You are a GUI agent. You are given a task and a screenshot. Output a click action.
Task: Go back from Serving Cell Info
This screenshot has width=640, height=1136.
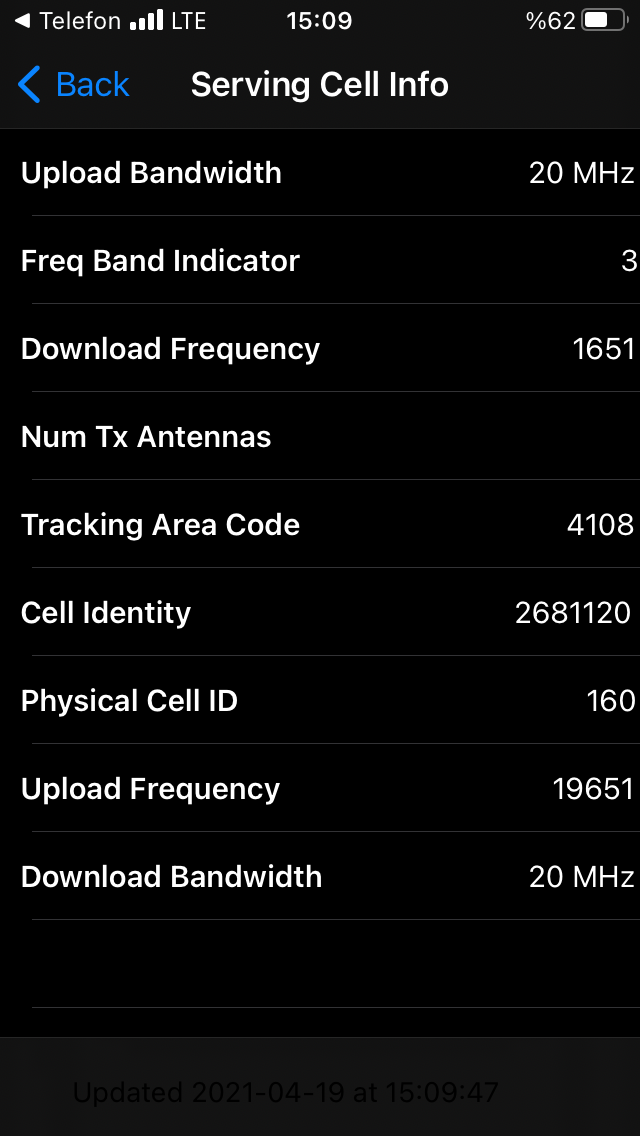point(73,85)
